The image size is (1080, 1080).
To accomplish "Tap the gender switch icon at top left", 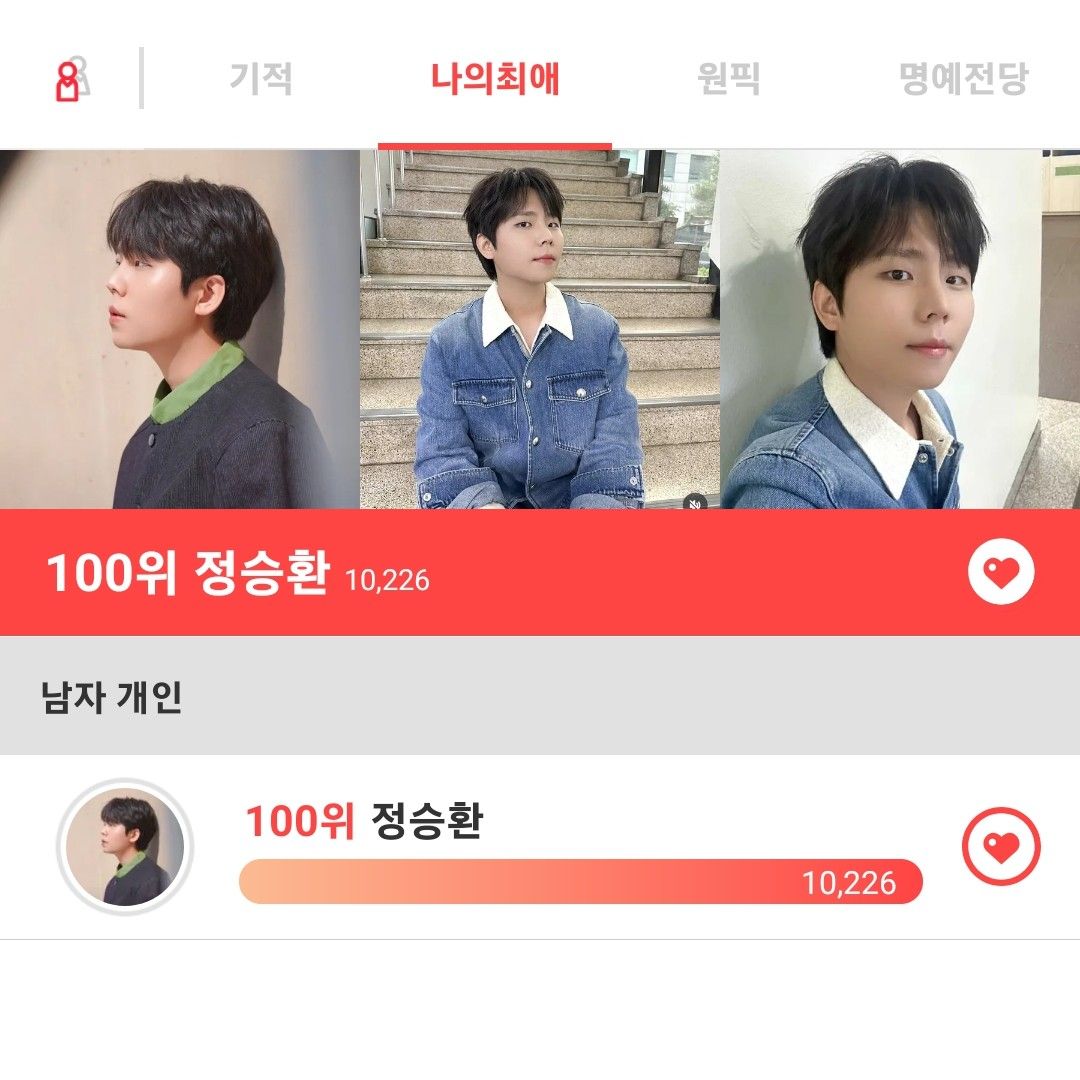I will pos(70,80).
